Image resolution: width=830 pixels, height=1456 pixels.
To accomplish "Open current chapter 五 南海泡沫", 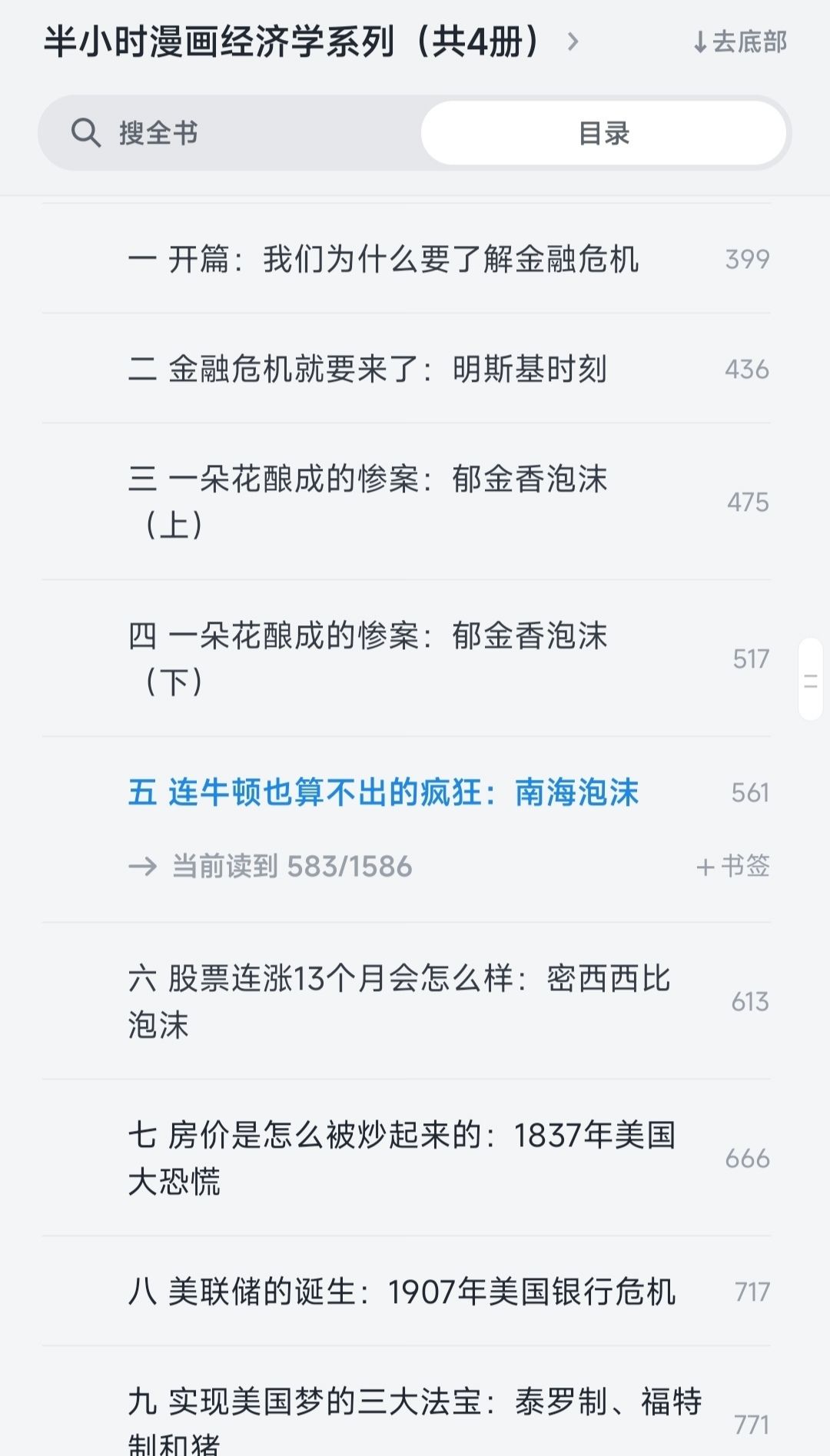I will click(407, 792).
